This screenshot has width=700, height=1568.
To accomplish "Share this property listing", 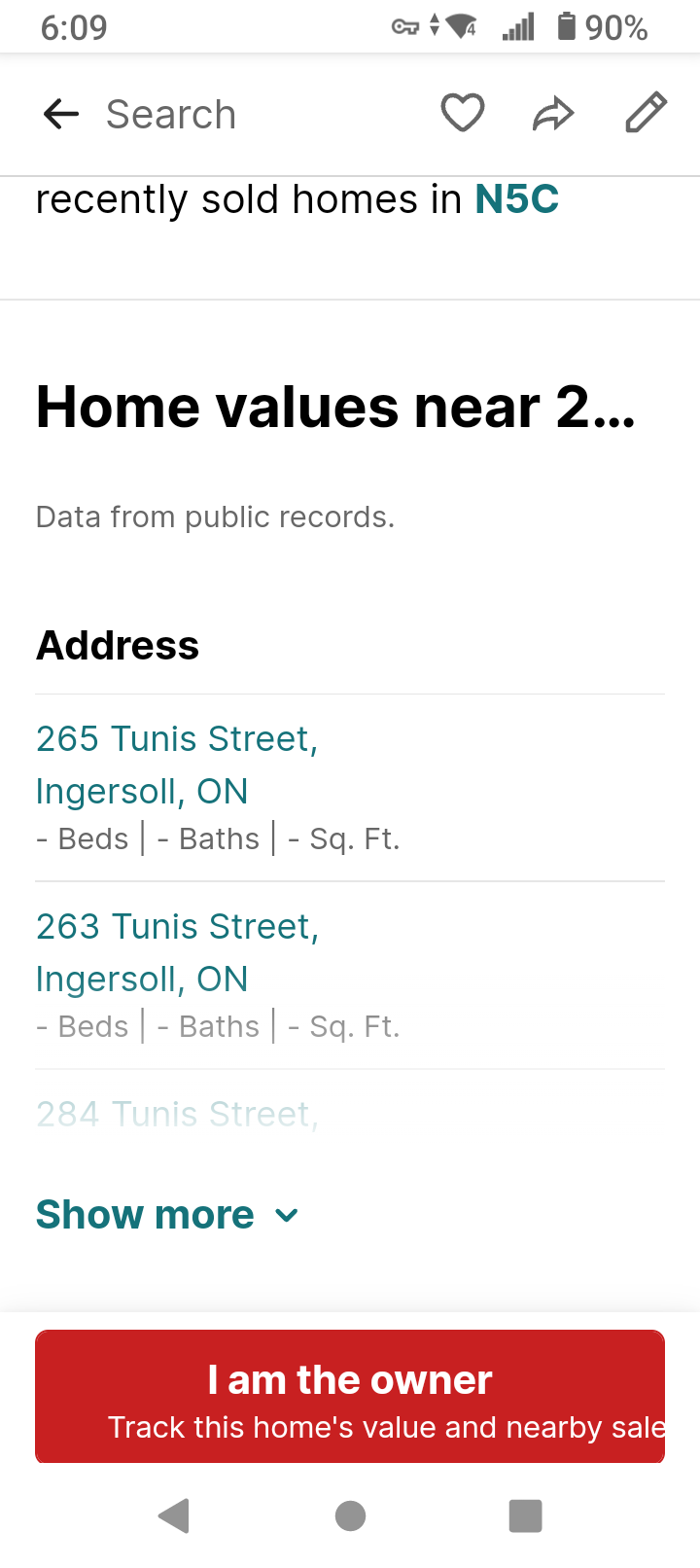I will tap(554, 114).
